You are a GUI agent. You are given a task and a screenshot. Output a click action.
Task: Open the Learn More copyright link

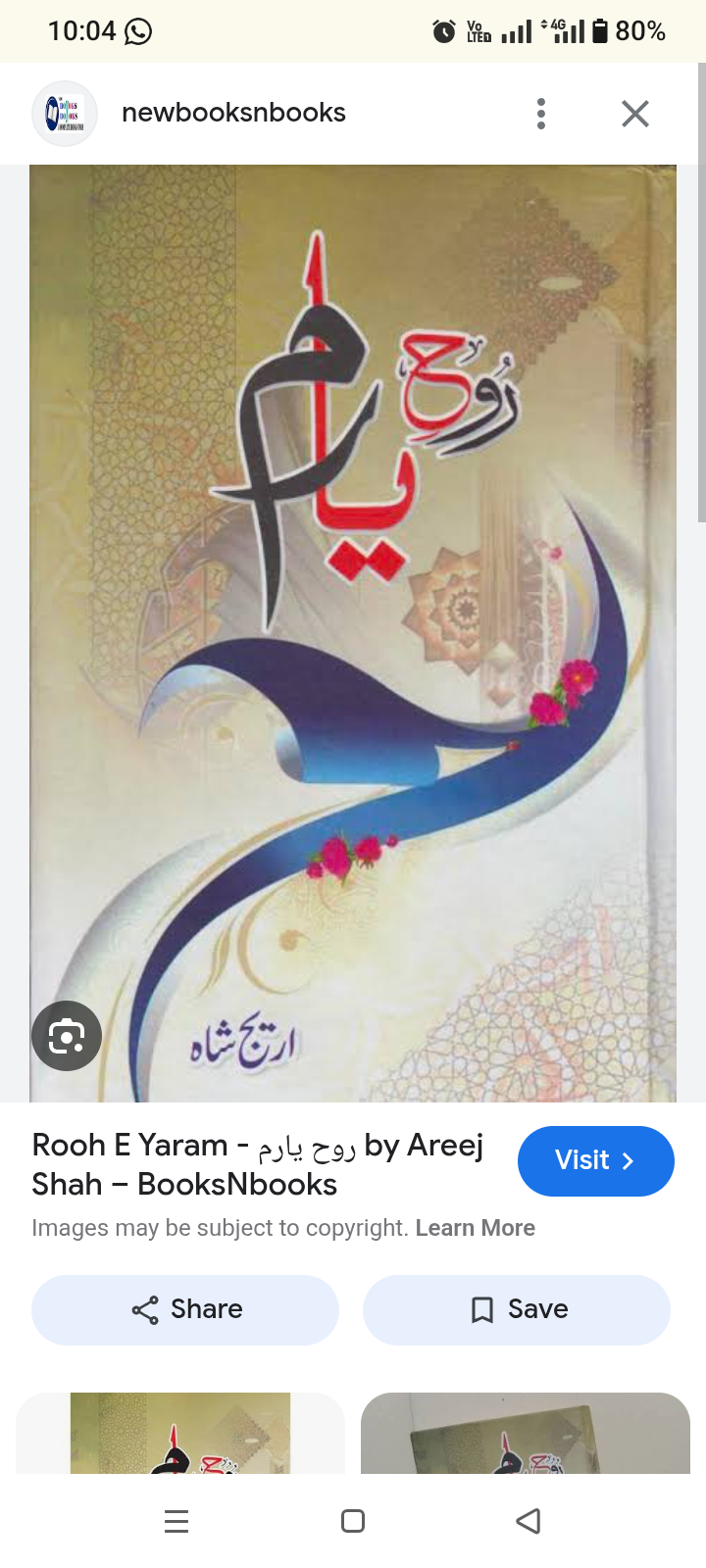point(476,1228)
